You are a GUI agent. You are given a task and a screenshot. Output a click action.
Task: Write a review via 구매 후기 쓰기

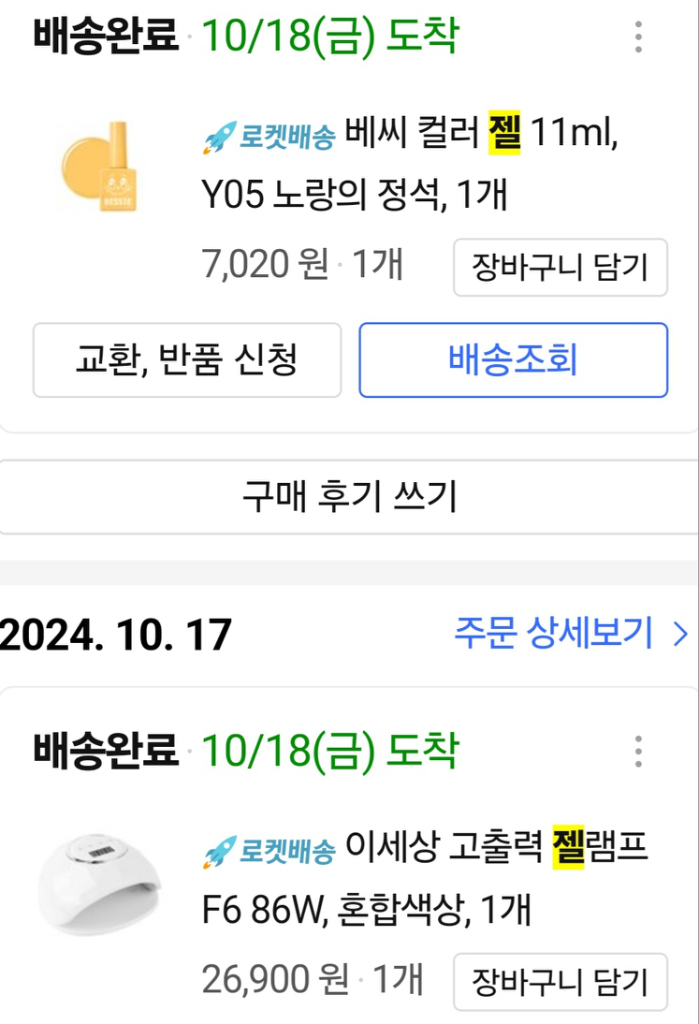click(x=349, y=497)
